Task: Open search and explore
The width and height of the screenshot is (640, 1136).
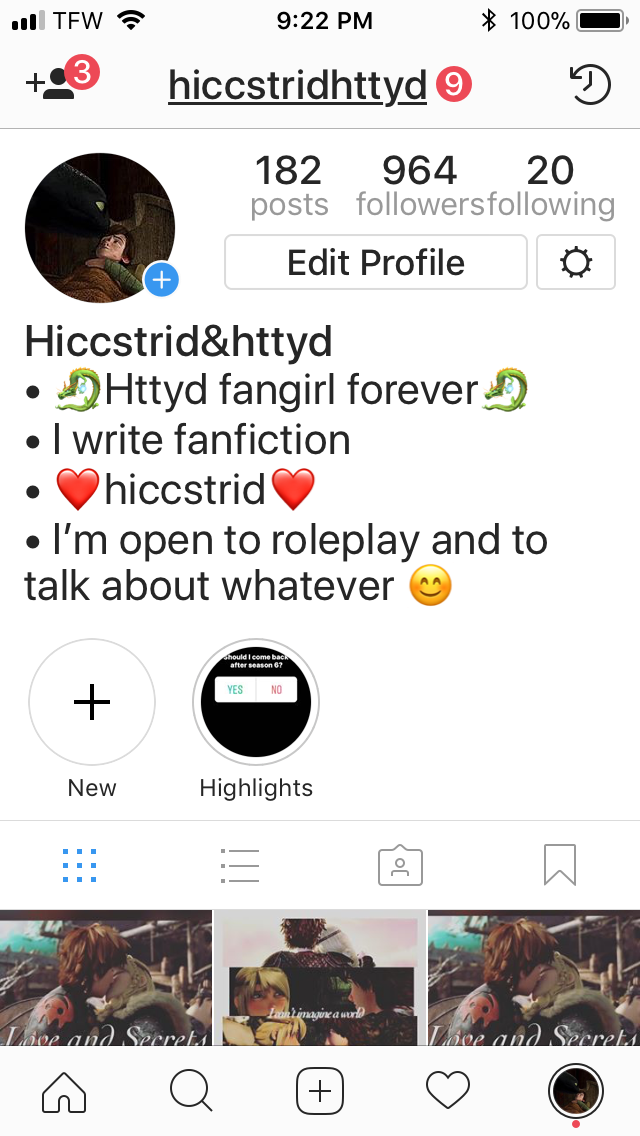Action: coord(191,1090)
